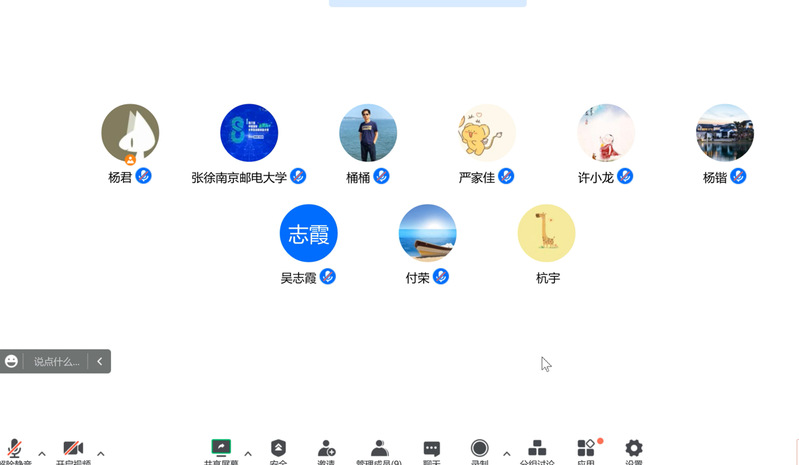Start recording the meeting
Screen dimensions: 799x465
click(479, 450)
